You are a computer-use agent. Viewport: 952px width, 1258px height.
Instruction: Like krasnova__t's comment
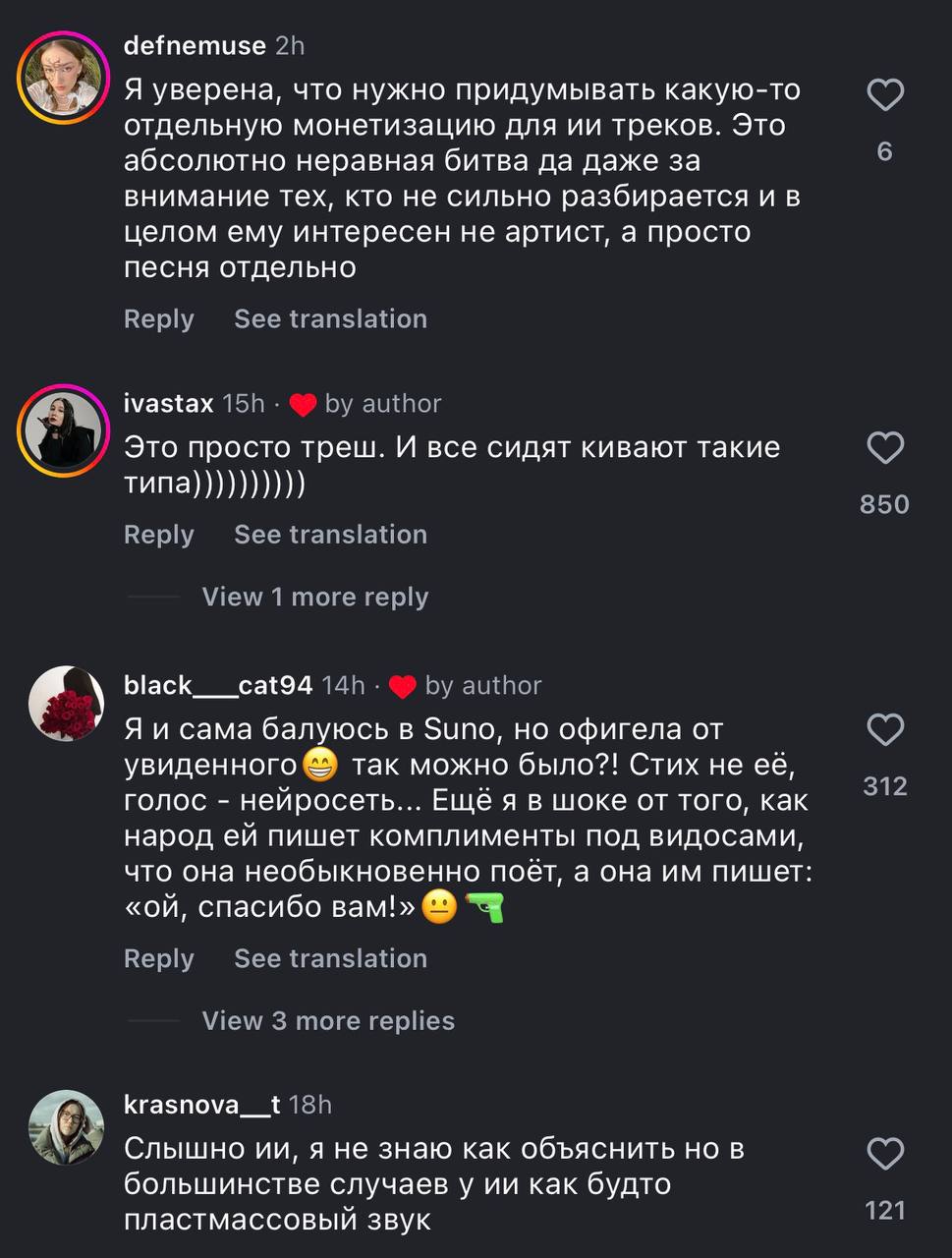885,1153
